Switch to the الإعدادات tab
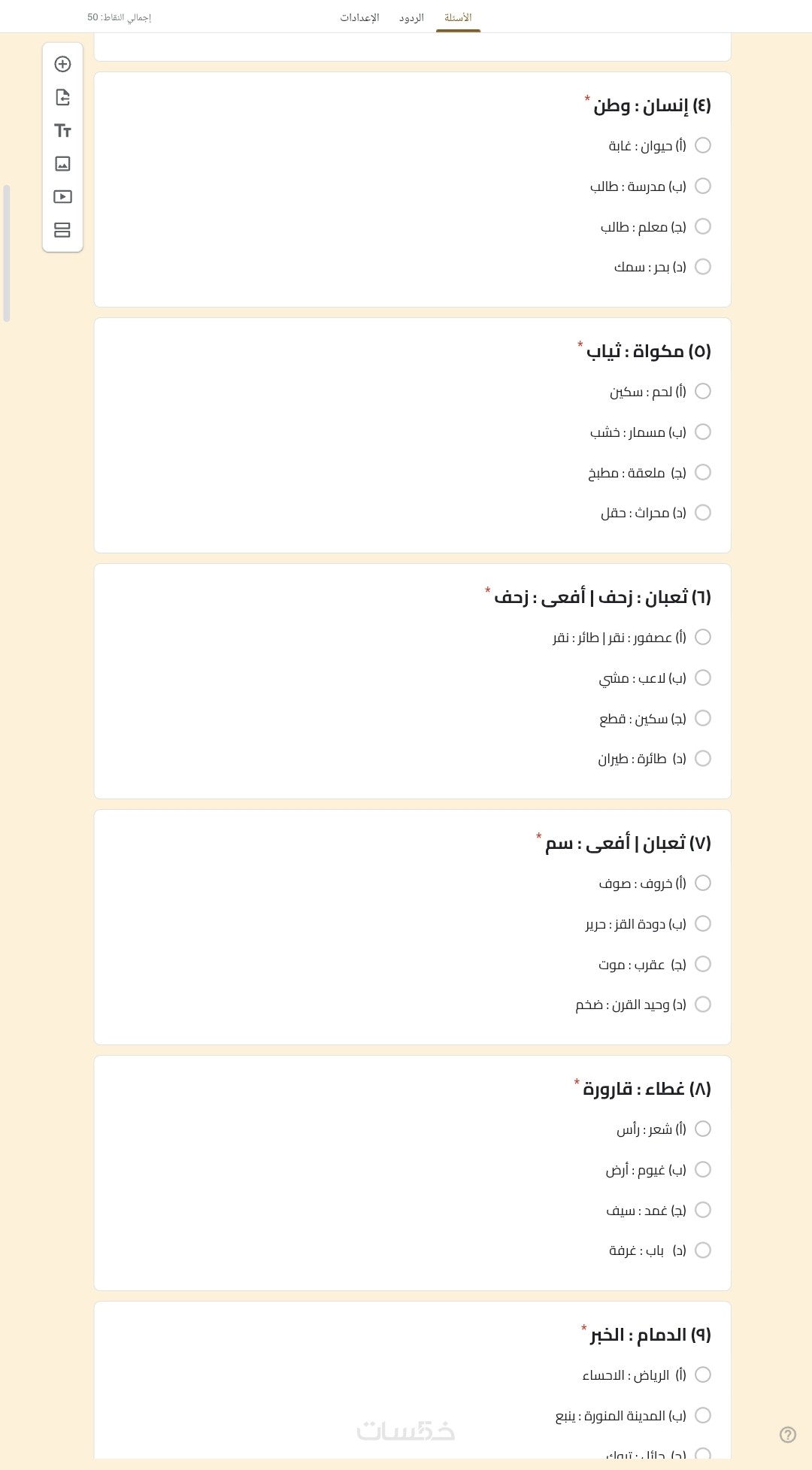 (x=359, y=17)
